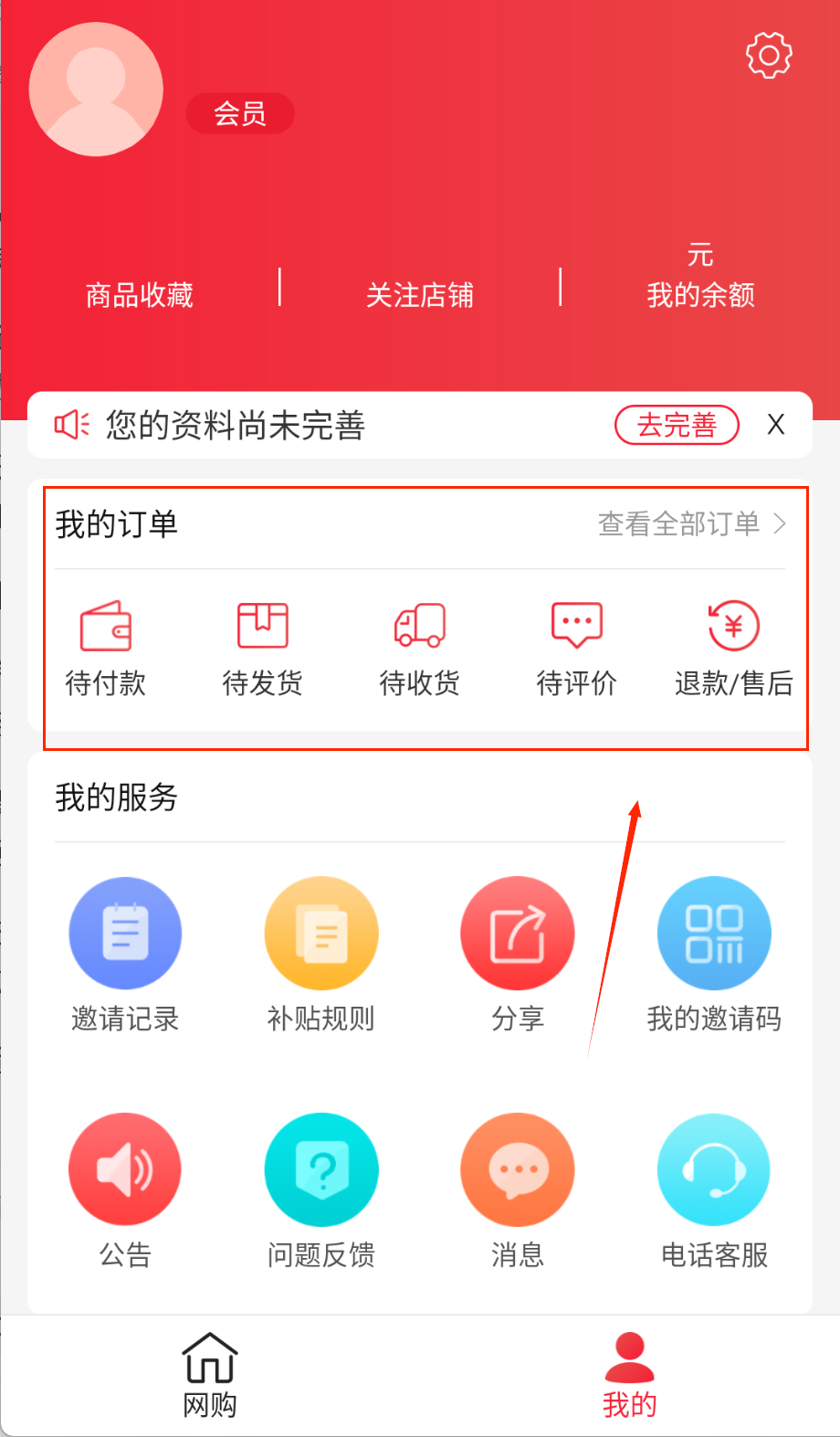Image resolution: width=840 pixels, height=1437 pixels.
Task: Switch to the 网购 tab
Action: (210, 1374)
